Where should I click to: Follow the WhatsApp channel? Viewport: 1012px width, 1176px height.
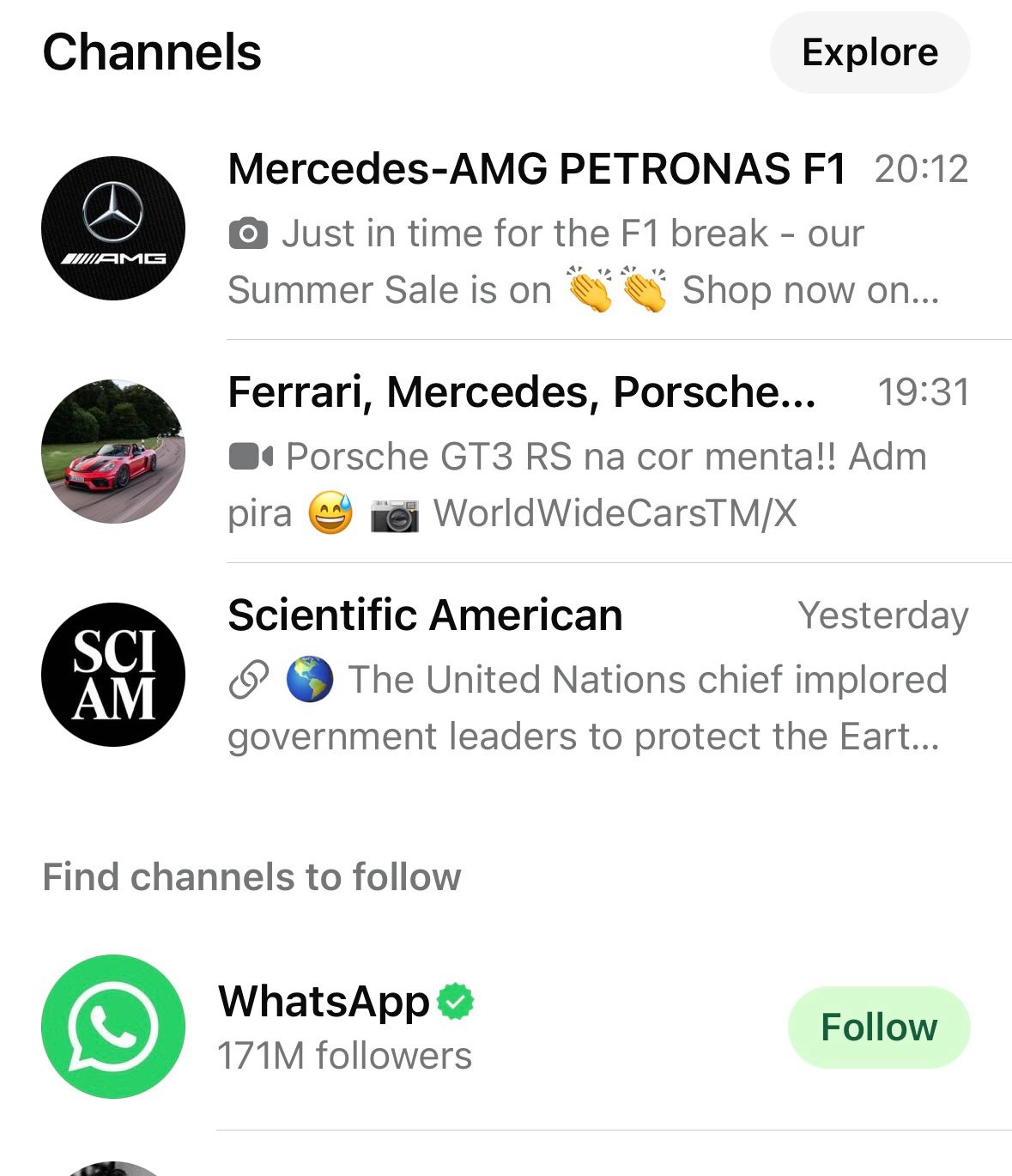(x=878, y=1027)
